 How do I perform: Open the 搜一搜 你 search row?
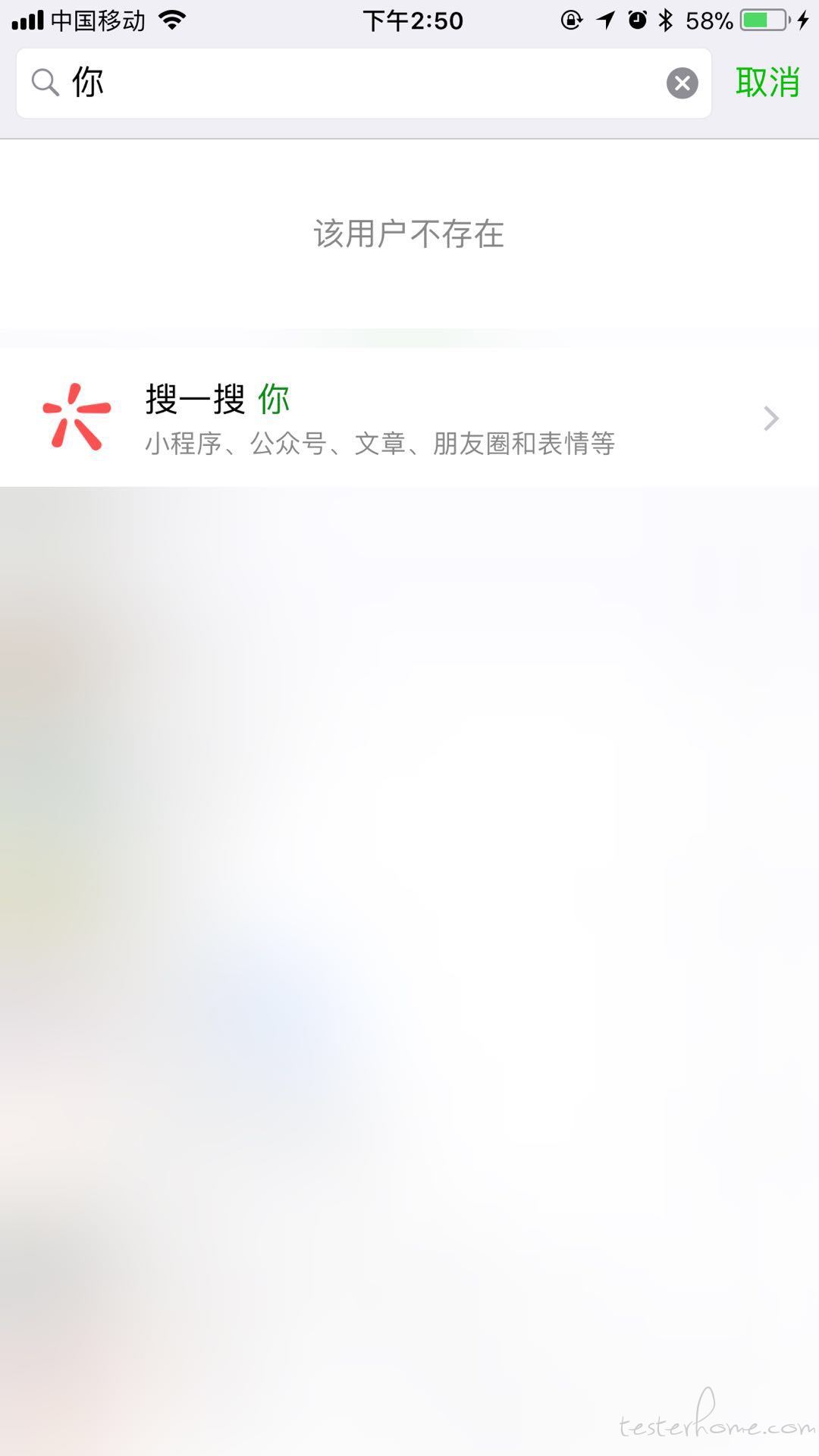[x=409, y=418]
